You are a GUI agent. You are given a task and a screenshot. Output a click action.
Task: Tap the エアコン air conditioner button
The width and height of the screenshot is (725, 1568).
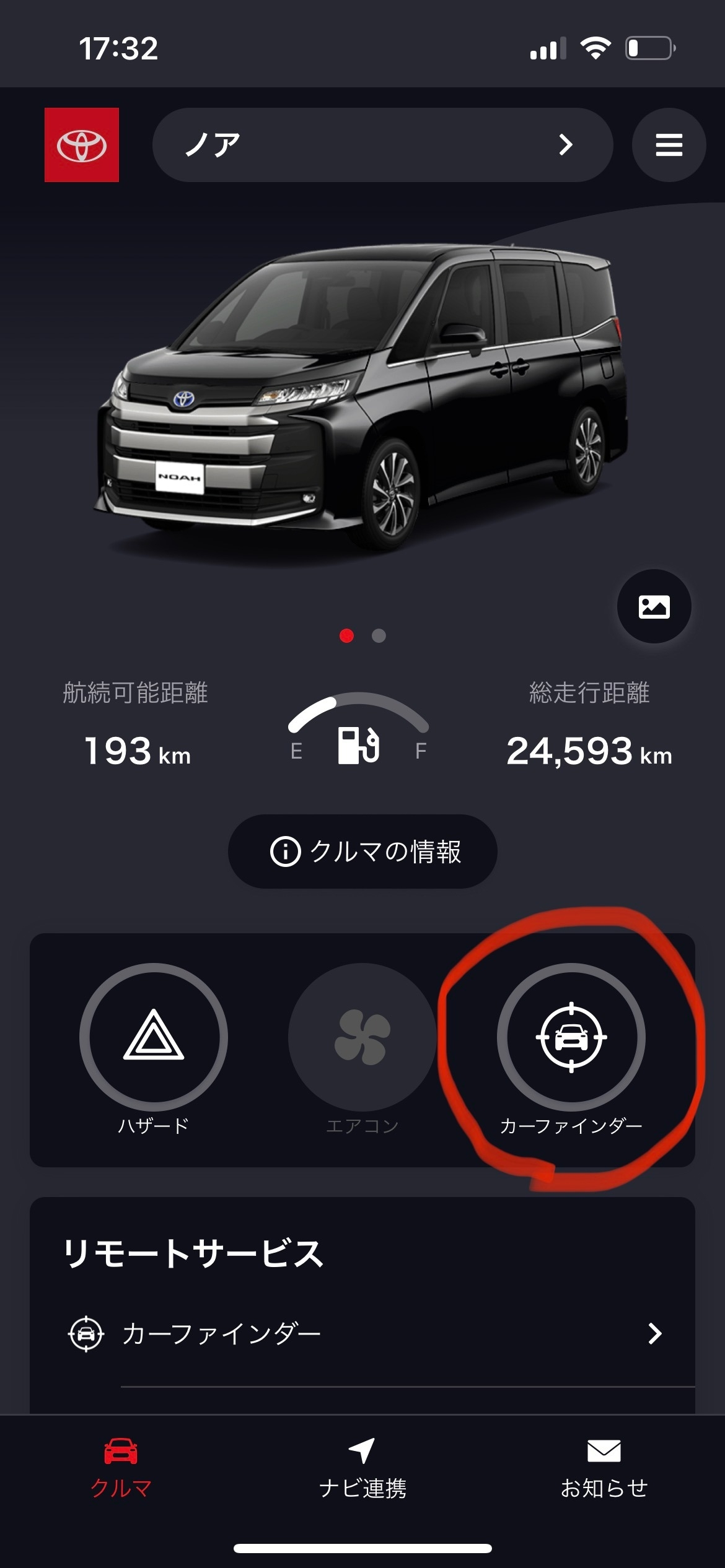(x=362, y=1037)
